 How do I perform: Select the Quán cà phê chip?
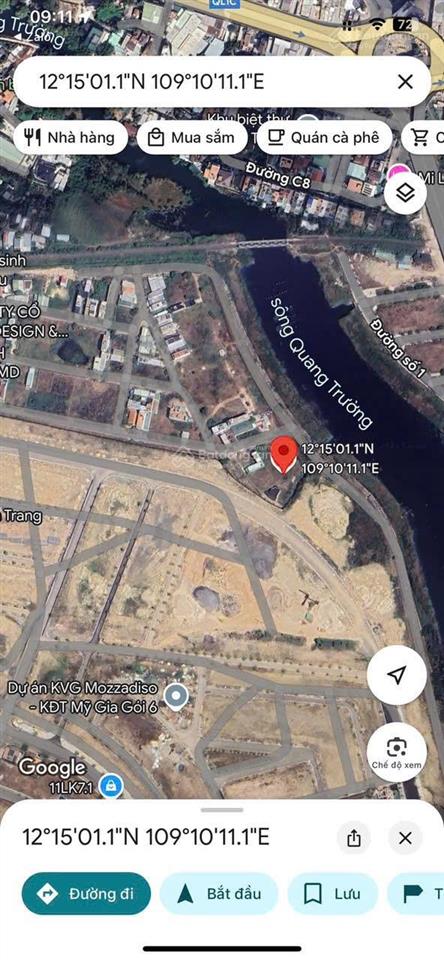(324, 138)
